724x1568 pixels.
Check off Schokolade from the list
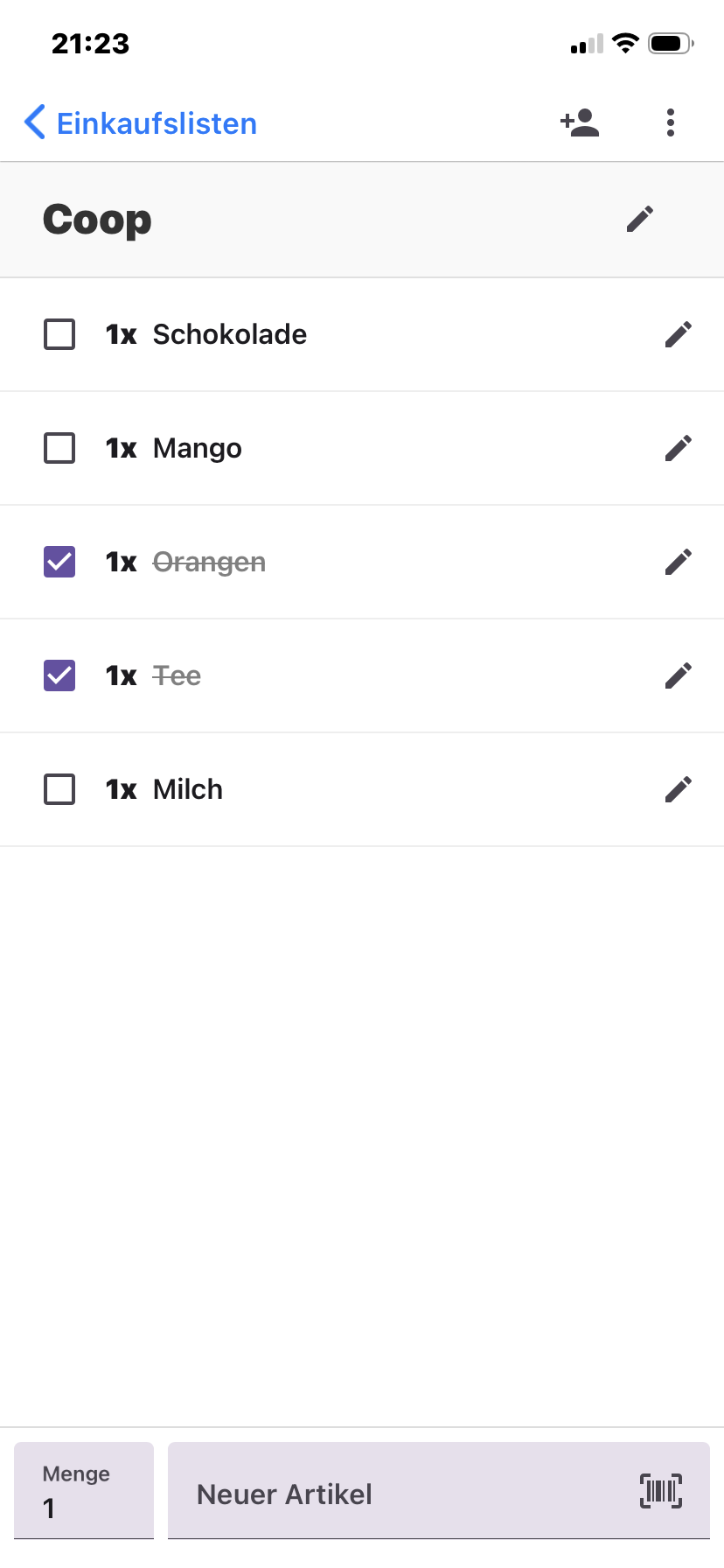tap(59, 334)
